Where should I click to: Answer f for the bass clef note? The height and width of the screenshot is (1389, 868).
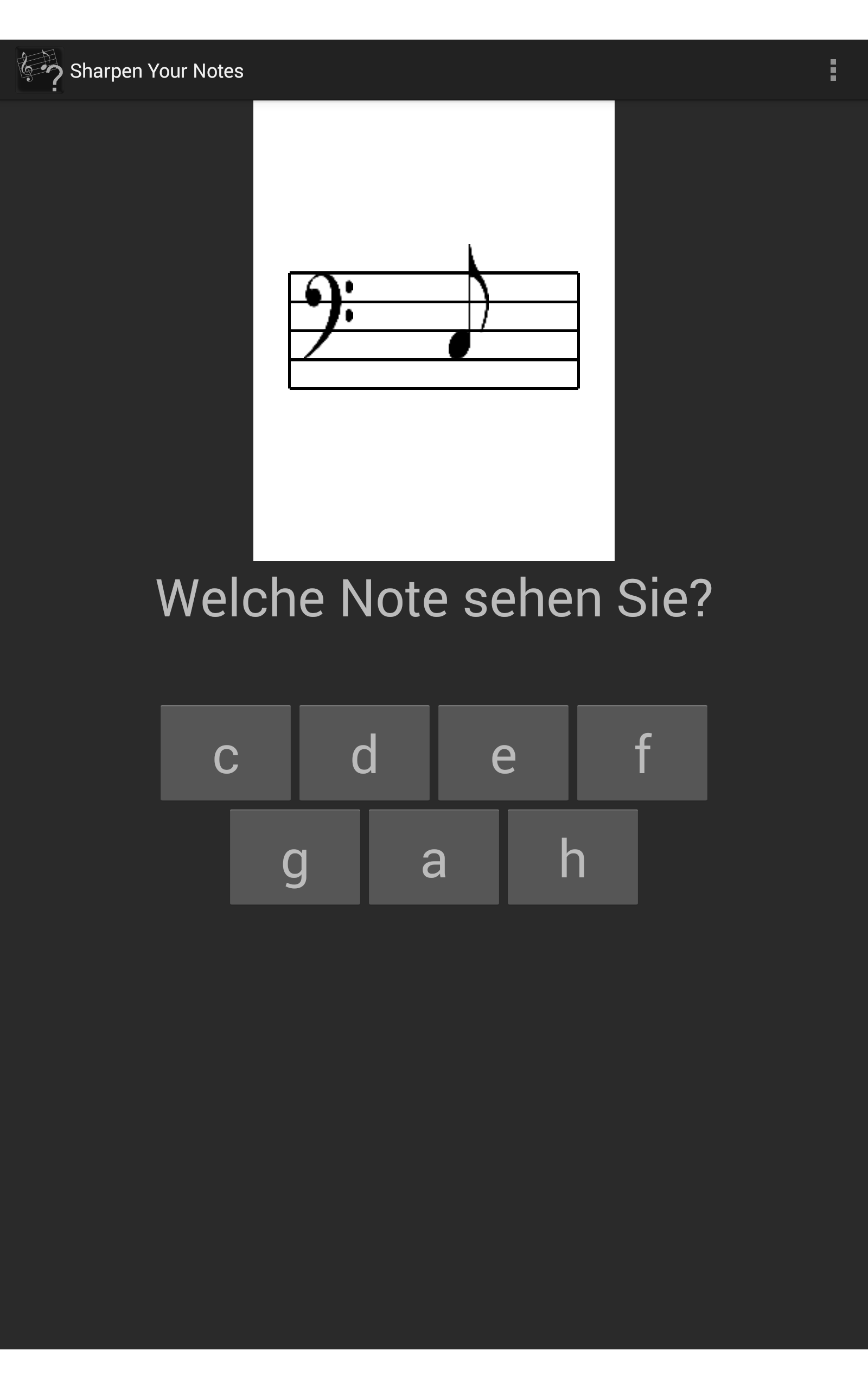(642, 754)
